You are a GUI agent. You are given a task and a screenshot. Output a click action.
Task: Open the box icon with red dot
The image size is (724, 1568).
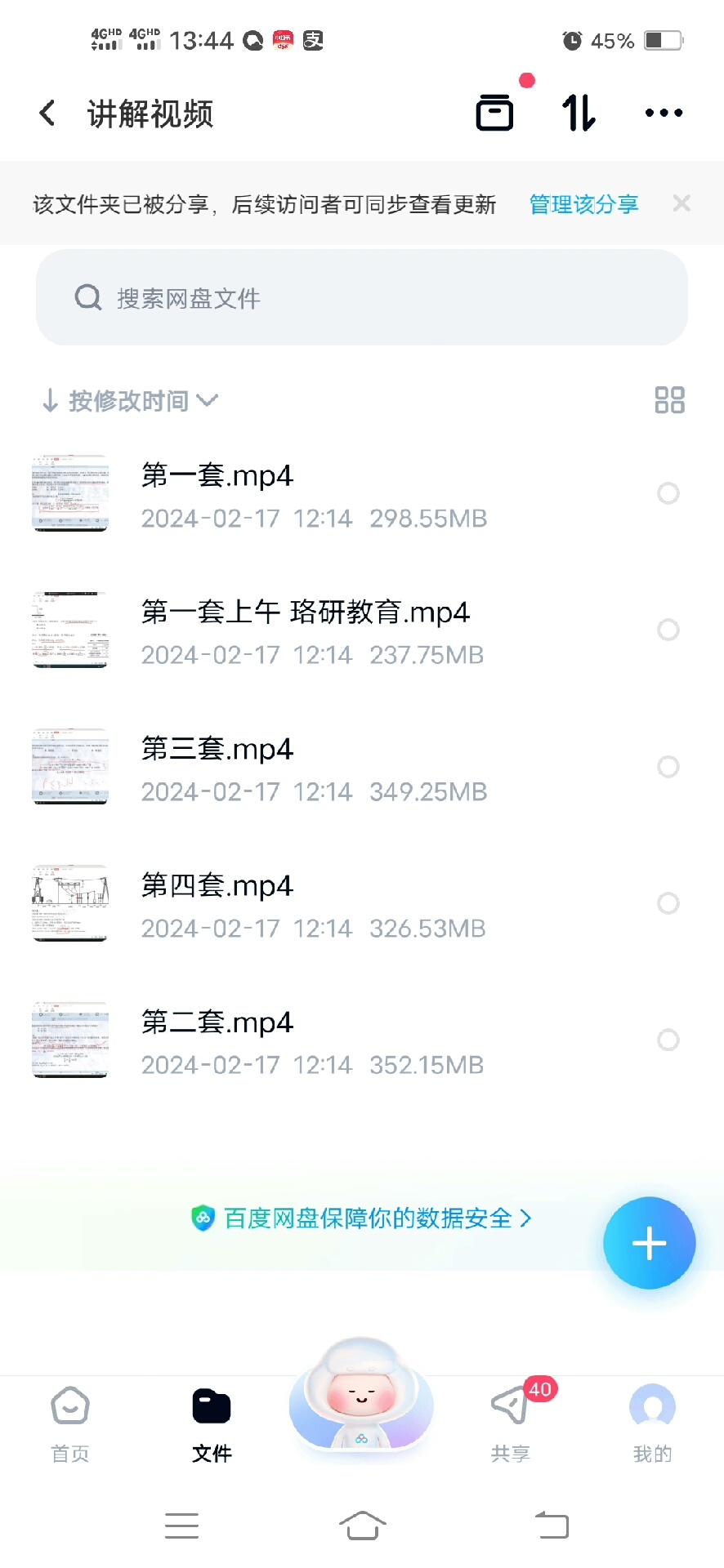(x=495, y=113)
